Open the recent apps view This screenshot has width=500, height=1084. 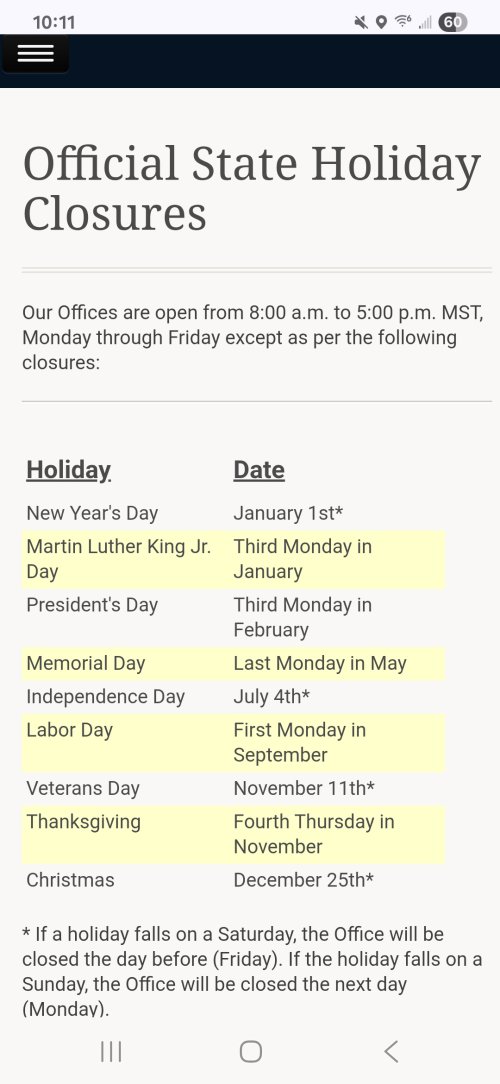(111, 1052)
